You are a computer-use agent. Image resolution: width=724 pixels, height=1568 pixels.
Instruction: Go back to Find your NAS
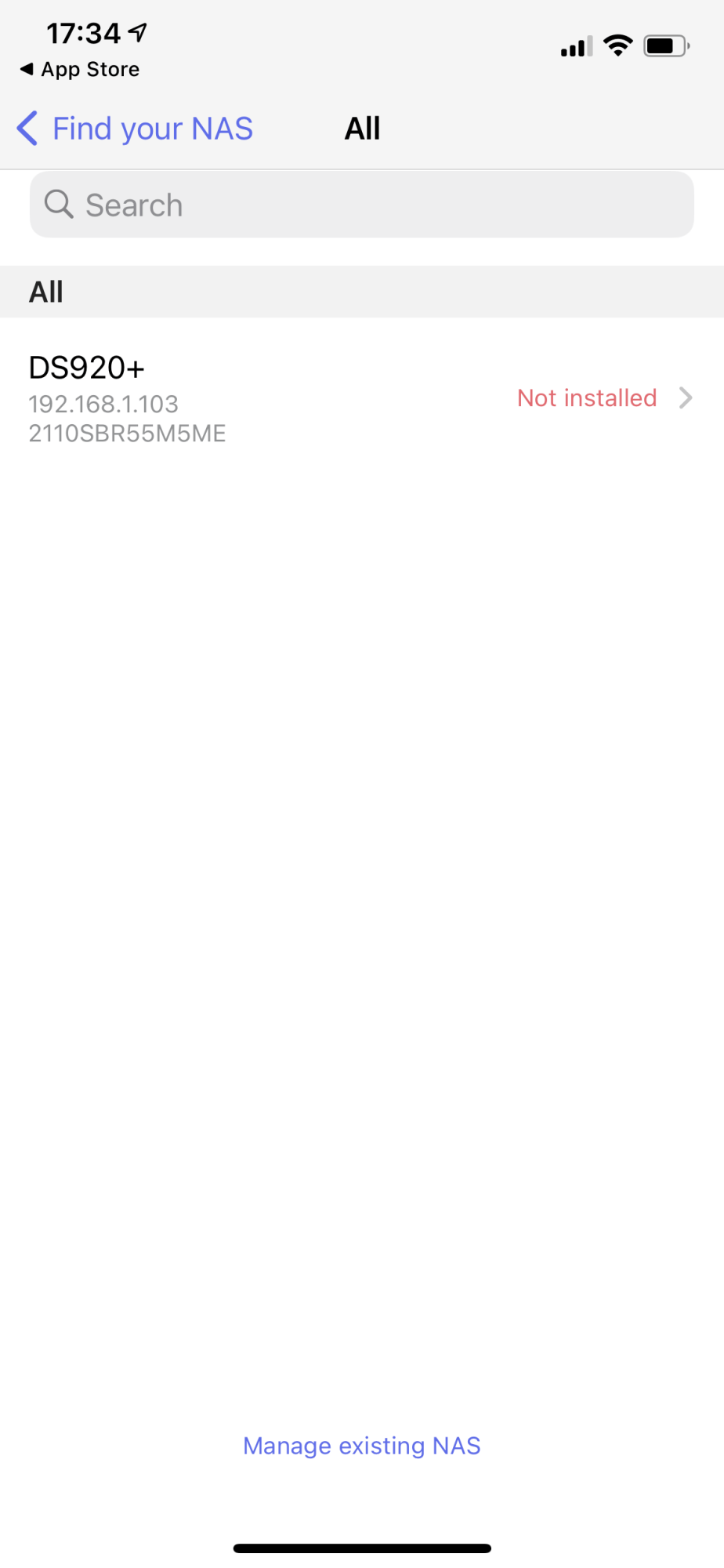tap(135, 129)
